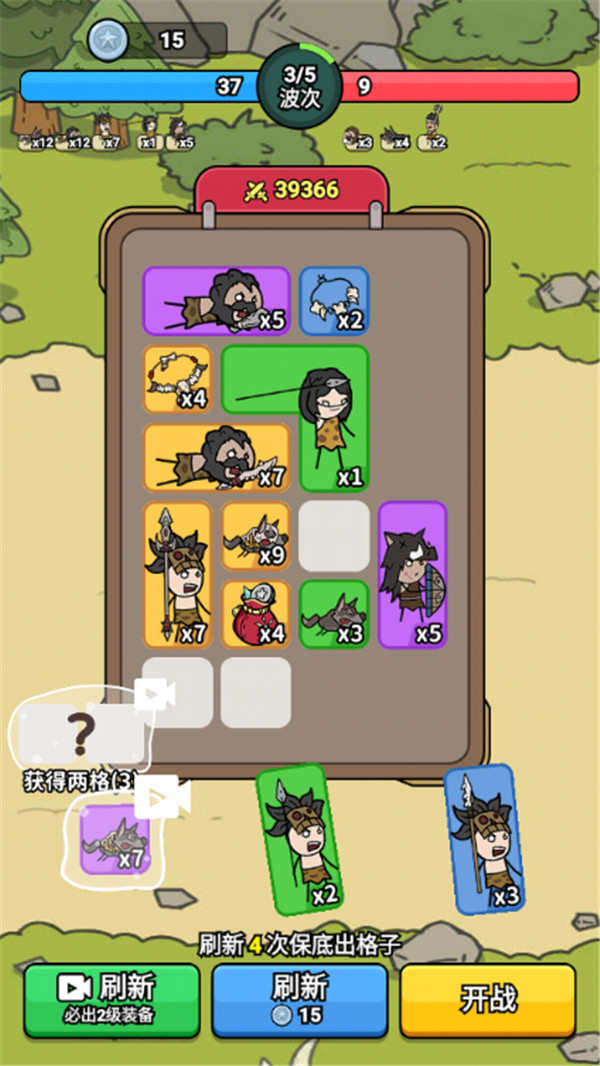Image resolution: width=600 pixels, height=1066 pixels.
Task: Tap the blue 刷新 button costing 15 coins
Action: 299,999
